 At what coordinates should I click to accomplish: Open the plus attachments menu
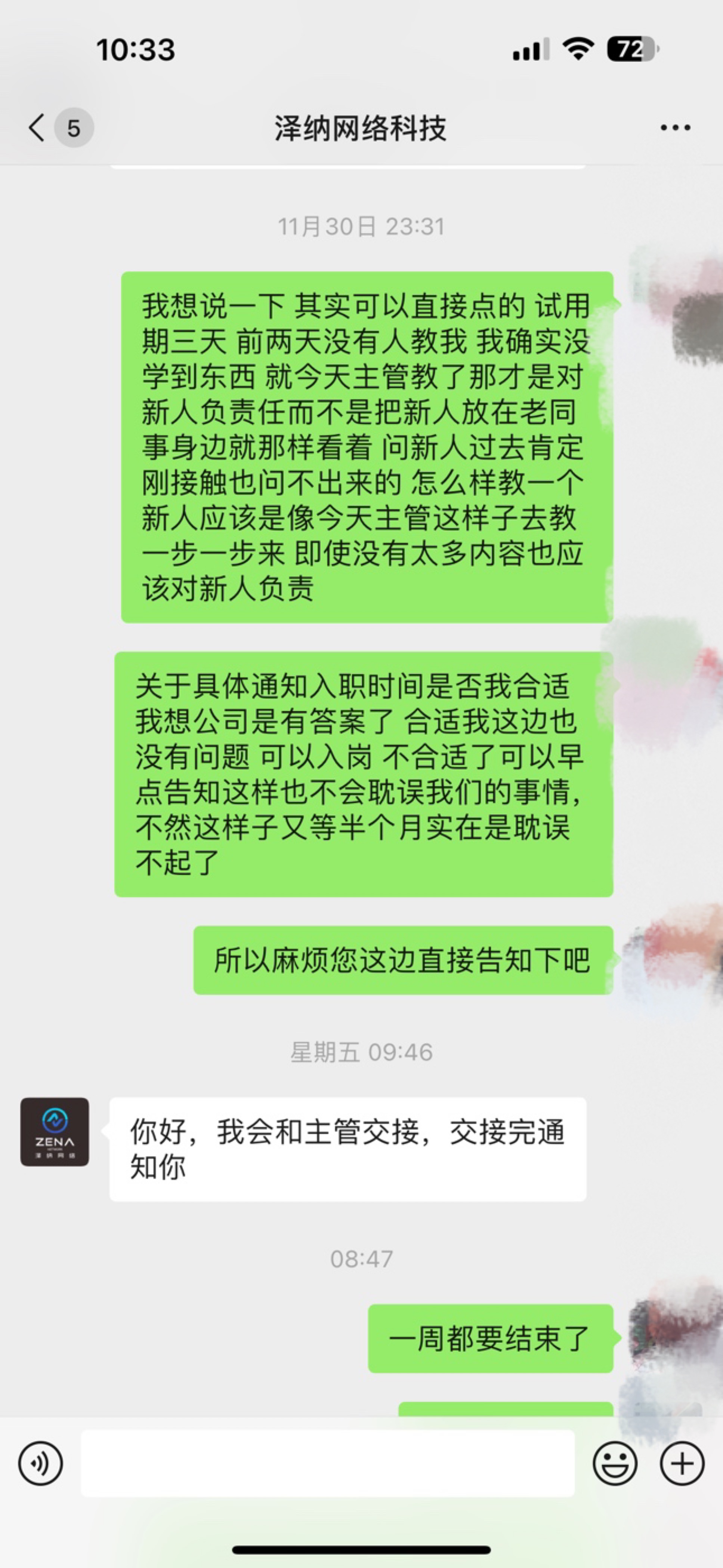tap(682, 1463)
